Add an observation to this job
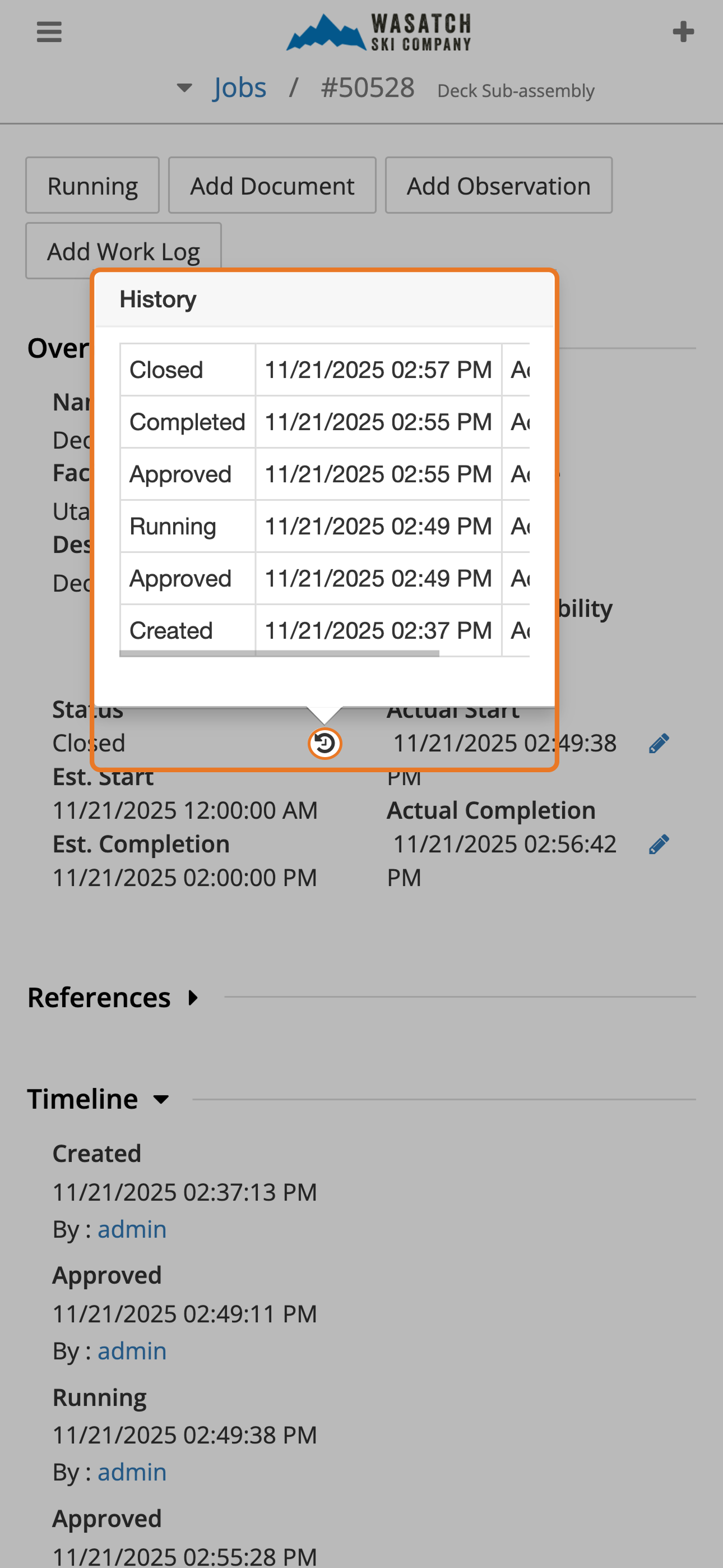The height and width of the screenshot is (1568, 723). (x=498, y=186)
